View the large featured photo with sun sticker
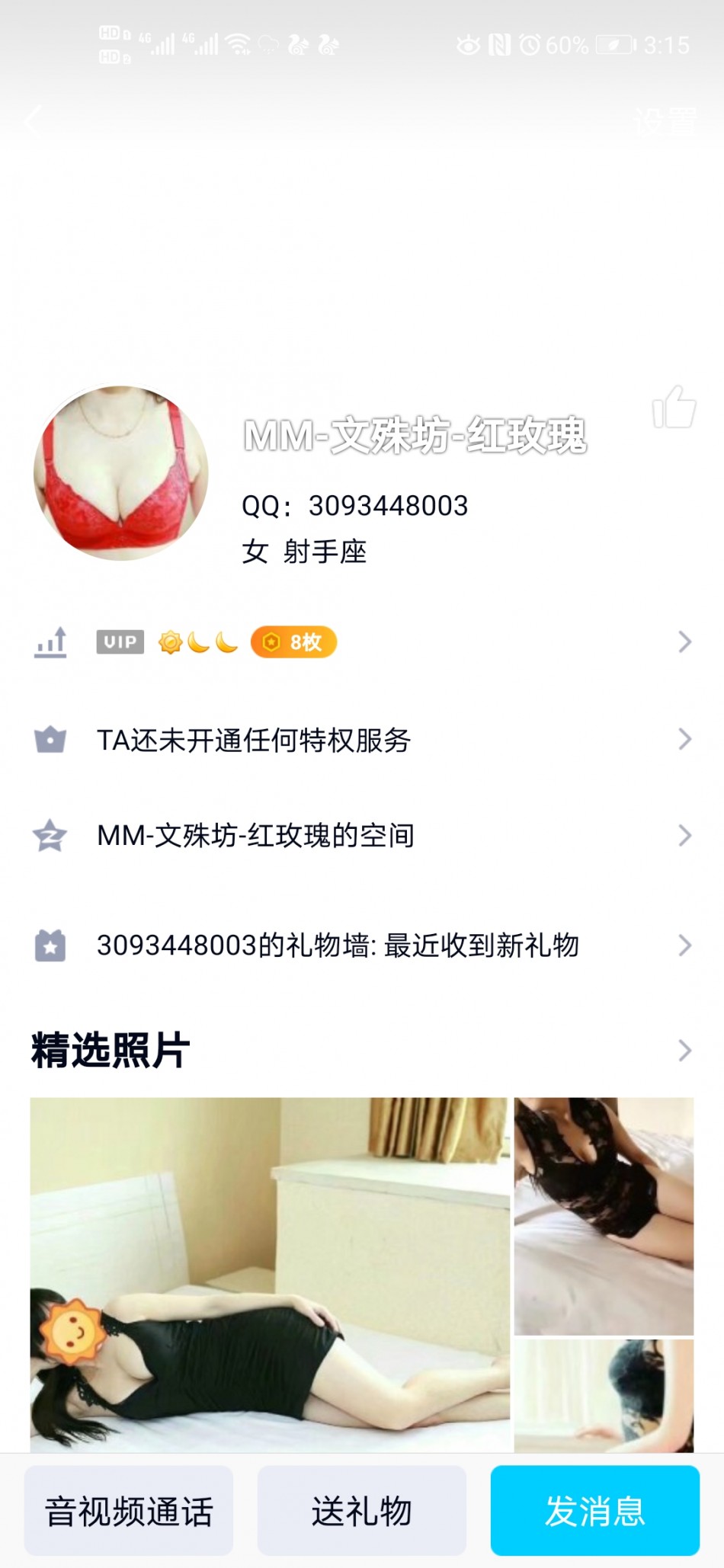Image resolution: width=724 pixels, height=1568 pixels. click(x=270, y=1274)
